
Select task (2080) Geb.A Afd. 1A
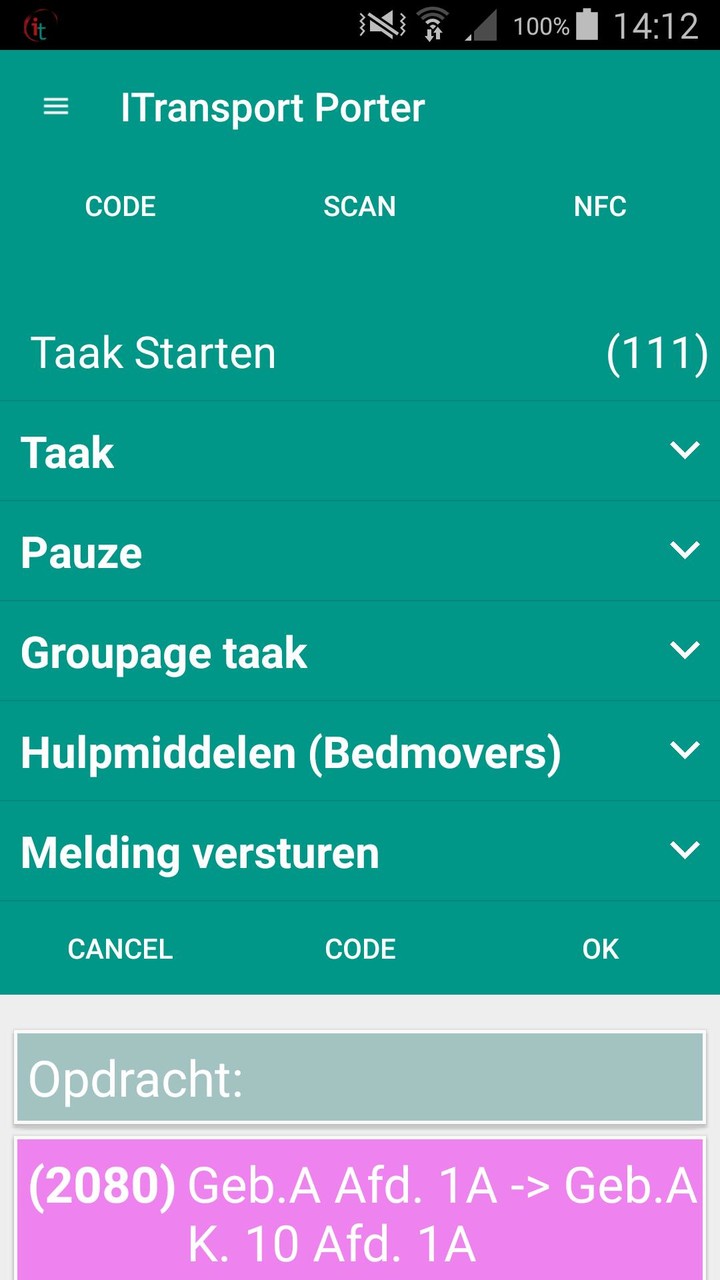[x=360, y=1210]
